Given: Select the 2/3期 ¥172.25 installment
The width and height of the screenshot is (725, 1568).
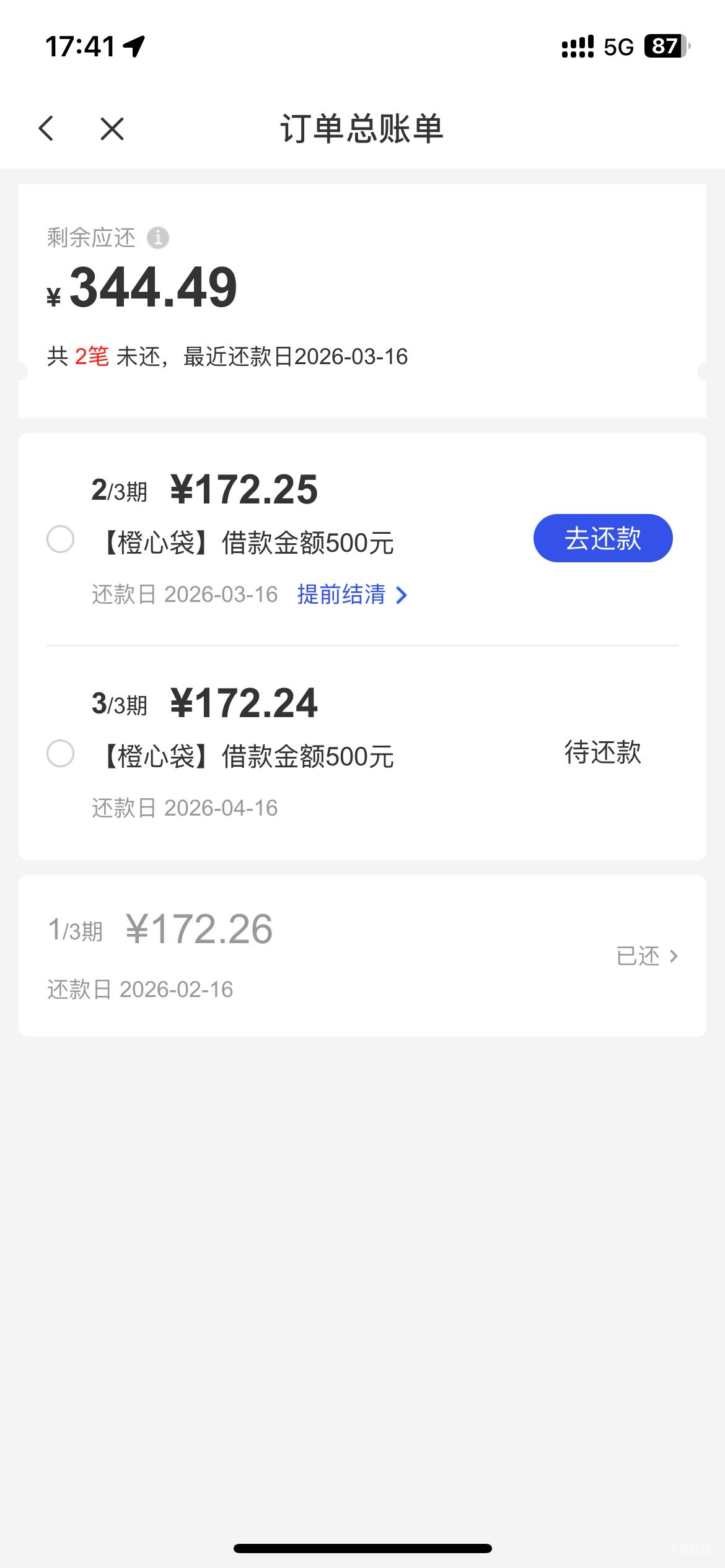Looking at the screenshot, I should [61, 539].
